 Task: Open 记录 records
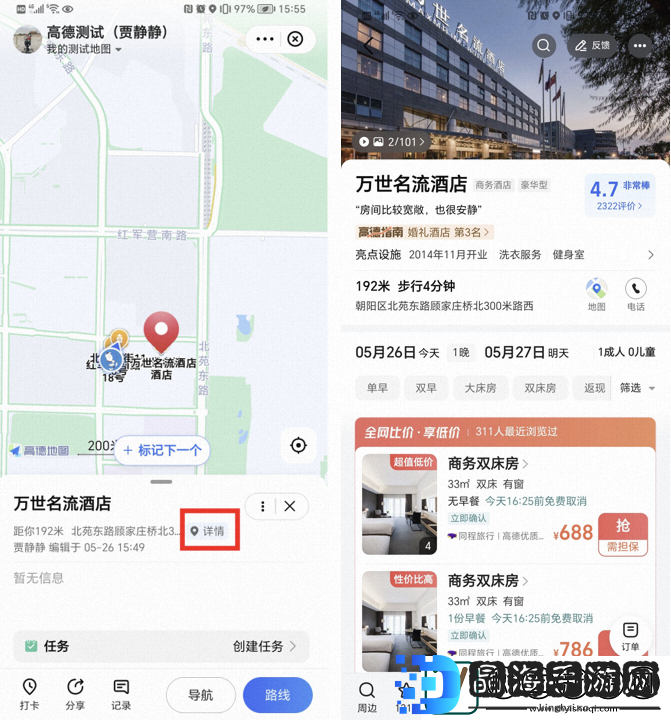121,693
